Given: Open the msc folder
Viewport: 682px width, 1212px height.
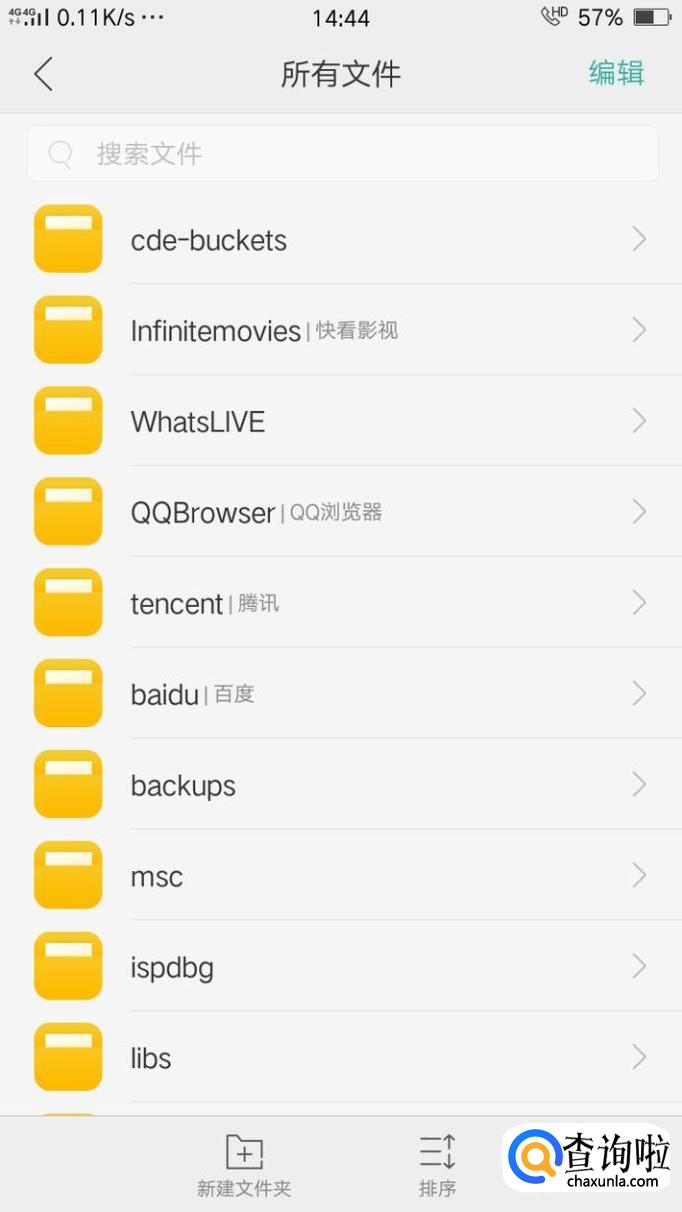Looking at the screenshot, I should 340,877.
